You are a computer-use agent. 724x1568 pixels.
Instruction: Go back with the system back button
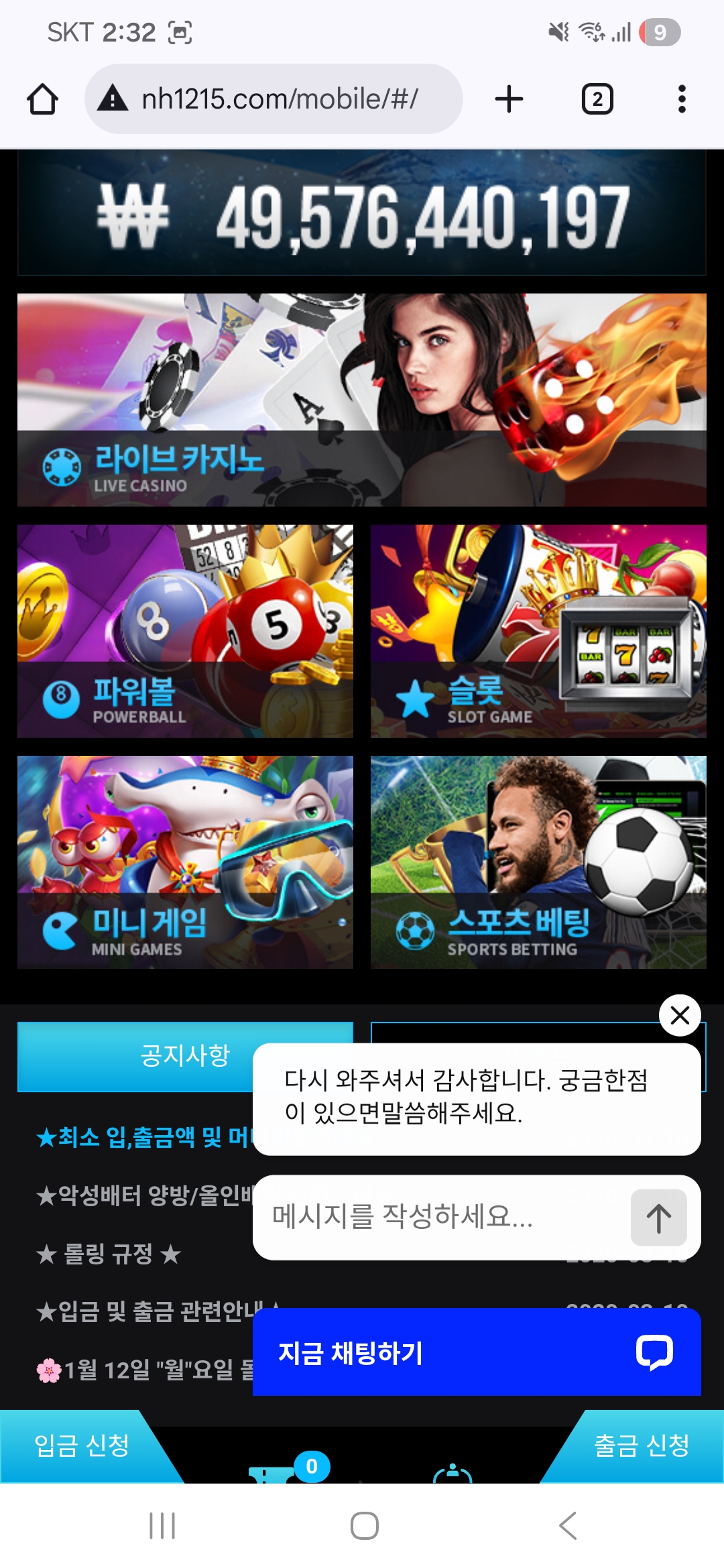pyautogui.click(x=567, y=1526)
